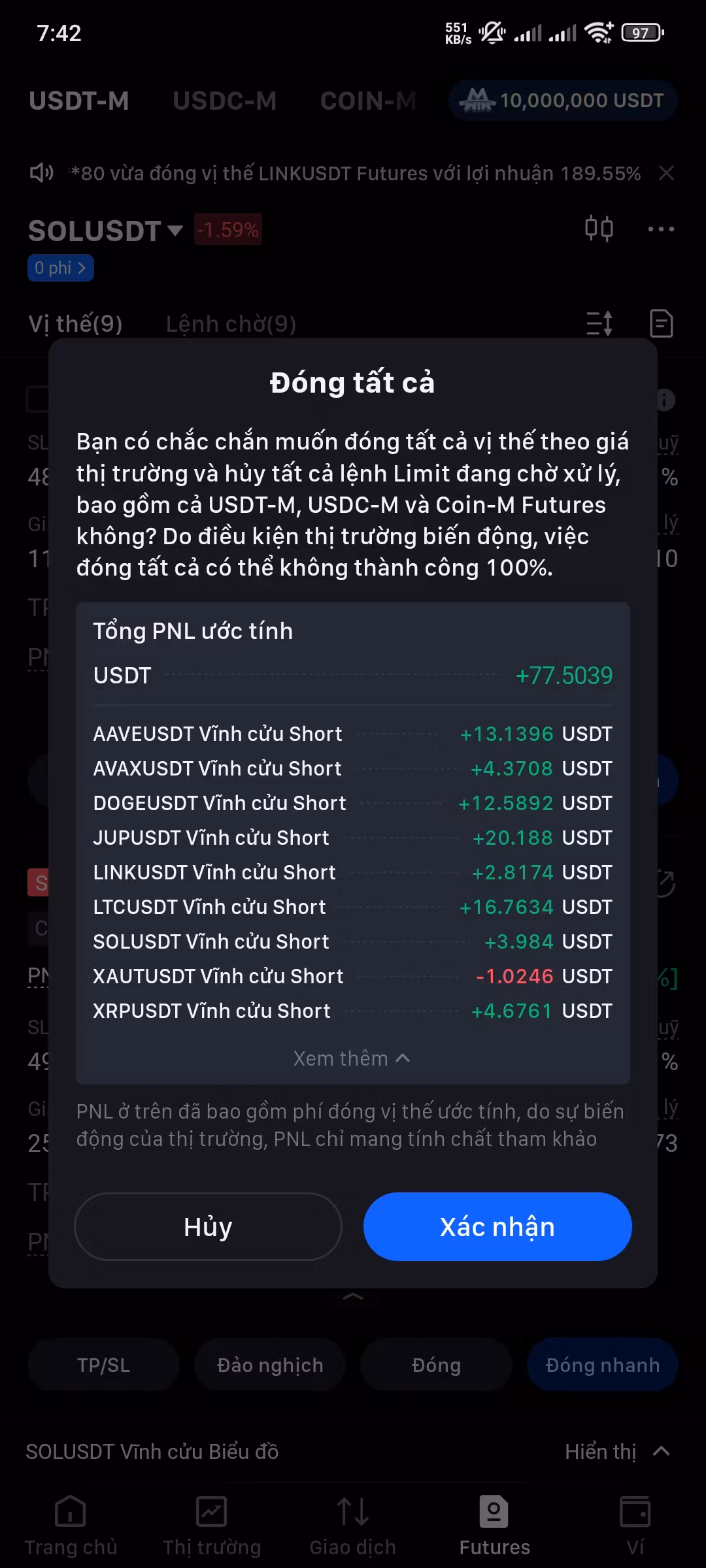This screenshot has width=706, height=1568.
Task: Cancel the dialog with Hủy
Action: coord(208,1226)
